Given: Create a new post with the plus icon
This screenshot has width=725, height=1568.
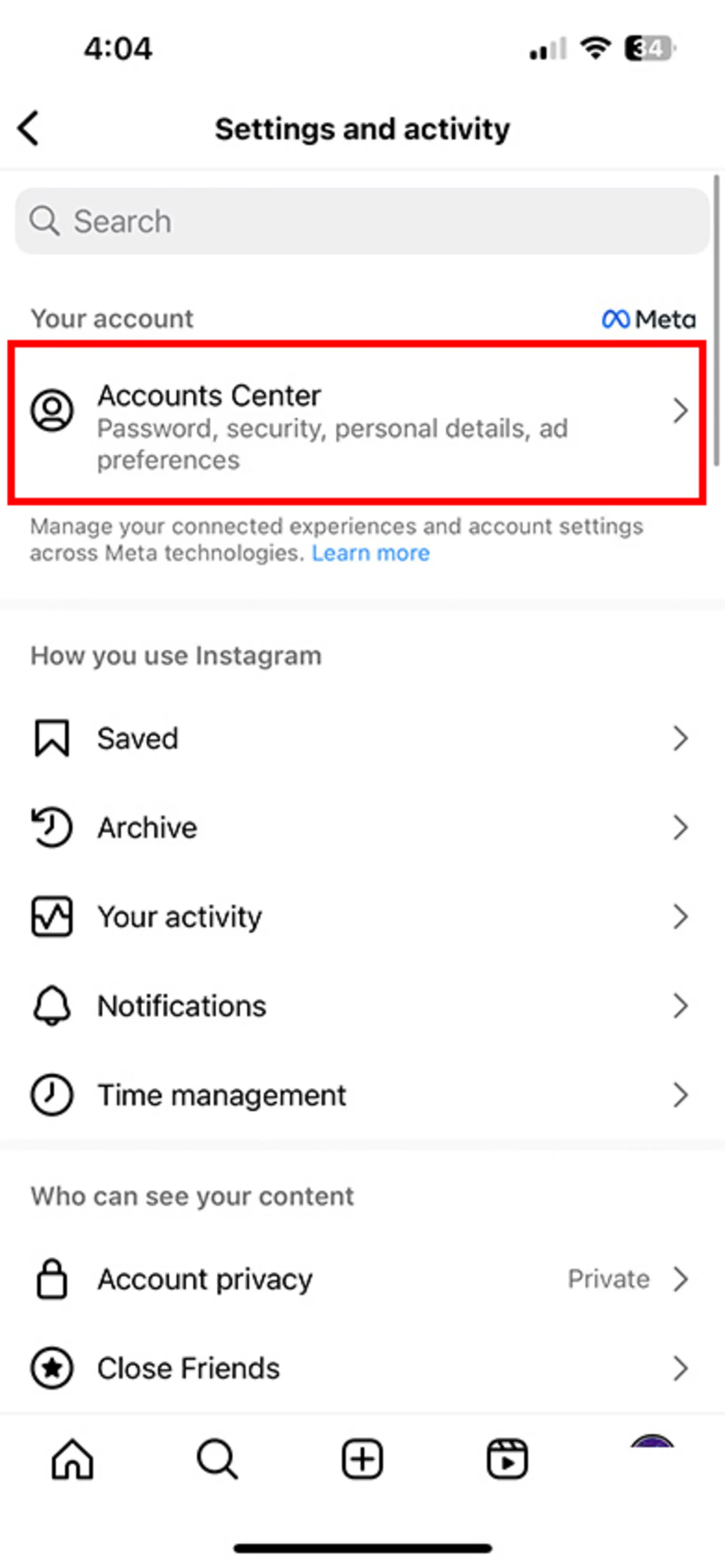Looking at the screenshot, I should click(x=362, y=1459).
